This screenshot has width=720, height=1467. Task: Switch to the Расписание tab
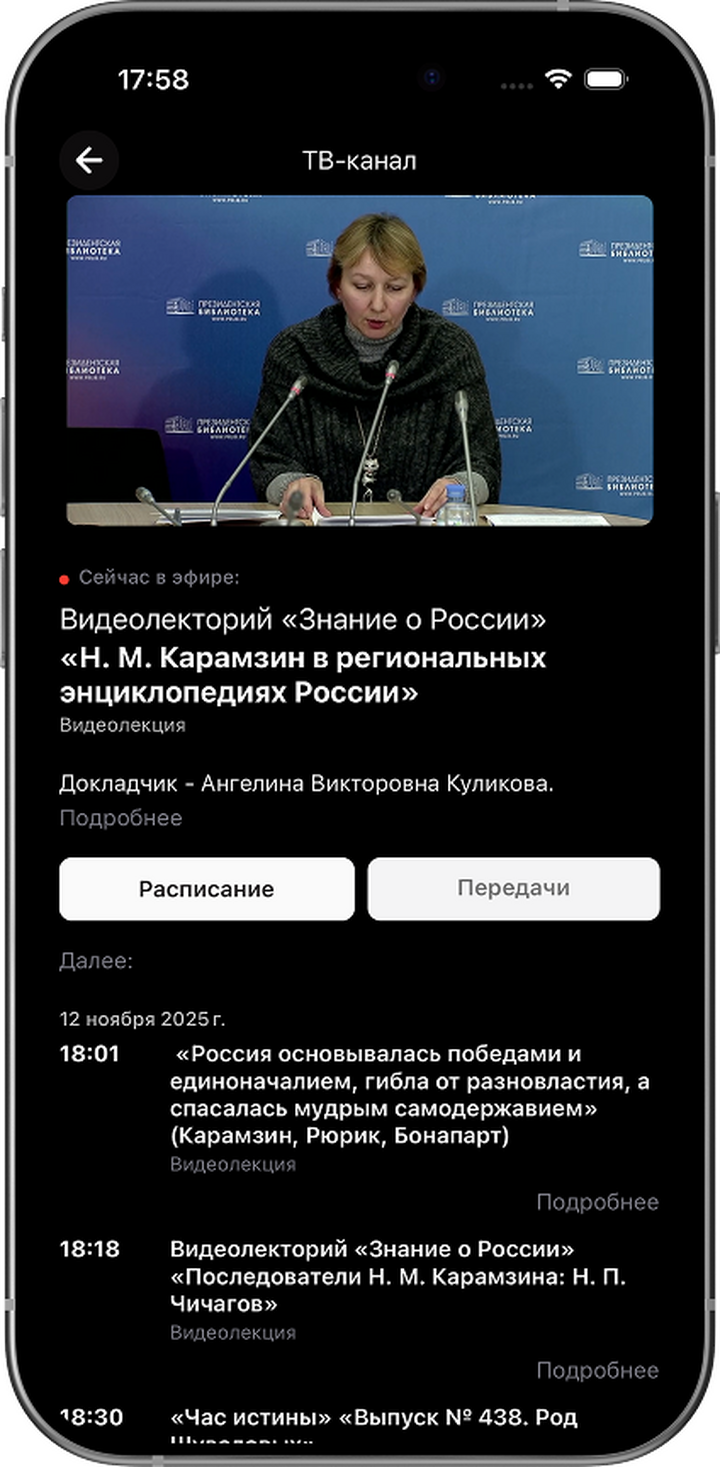207,889
